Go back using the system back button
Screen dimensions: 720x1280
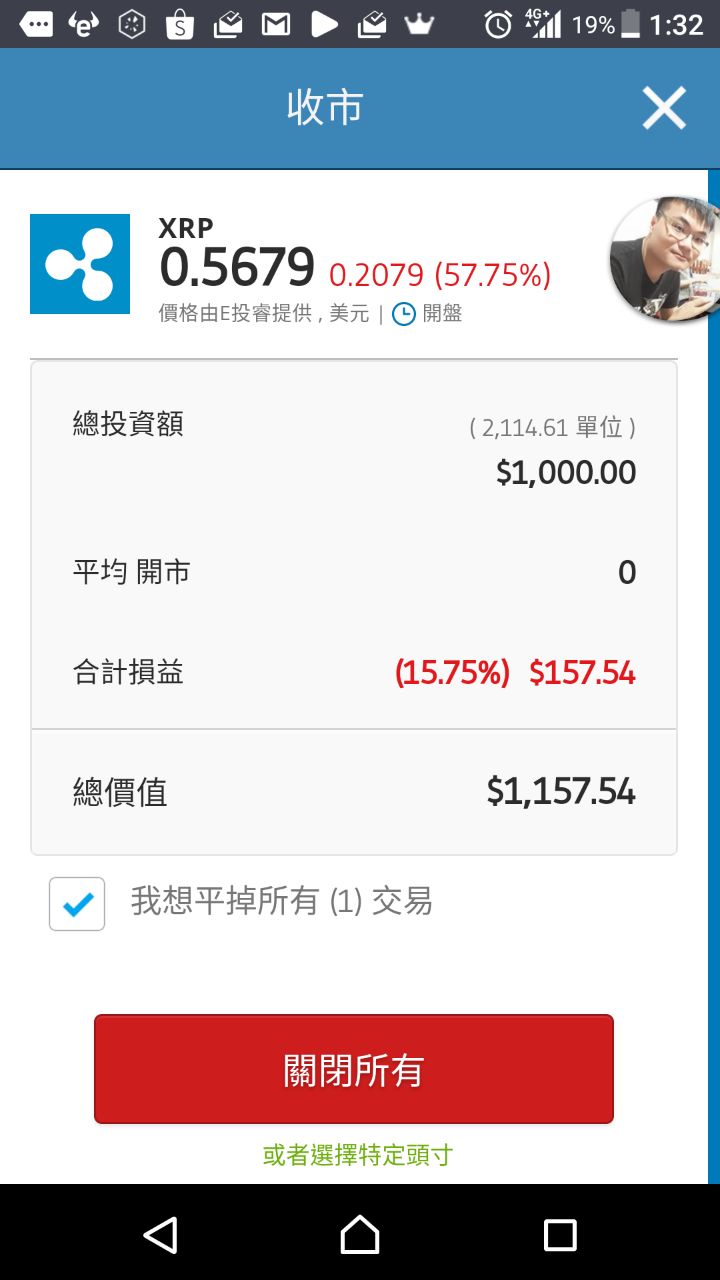click(x=160, y=1235)
